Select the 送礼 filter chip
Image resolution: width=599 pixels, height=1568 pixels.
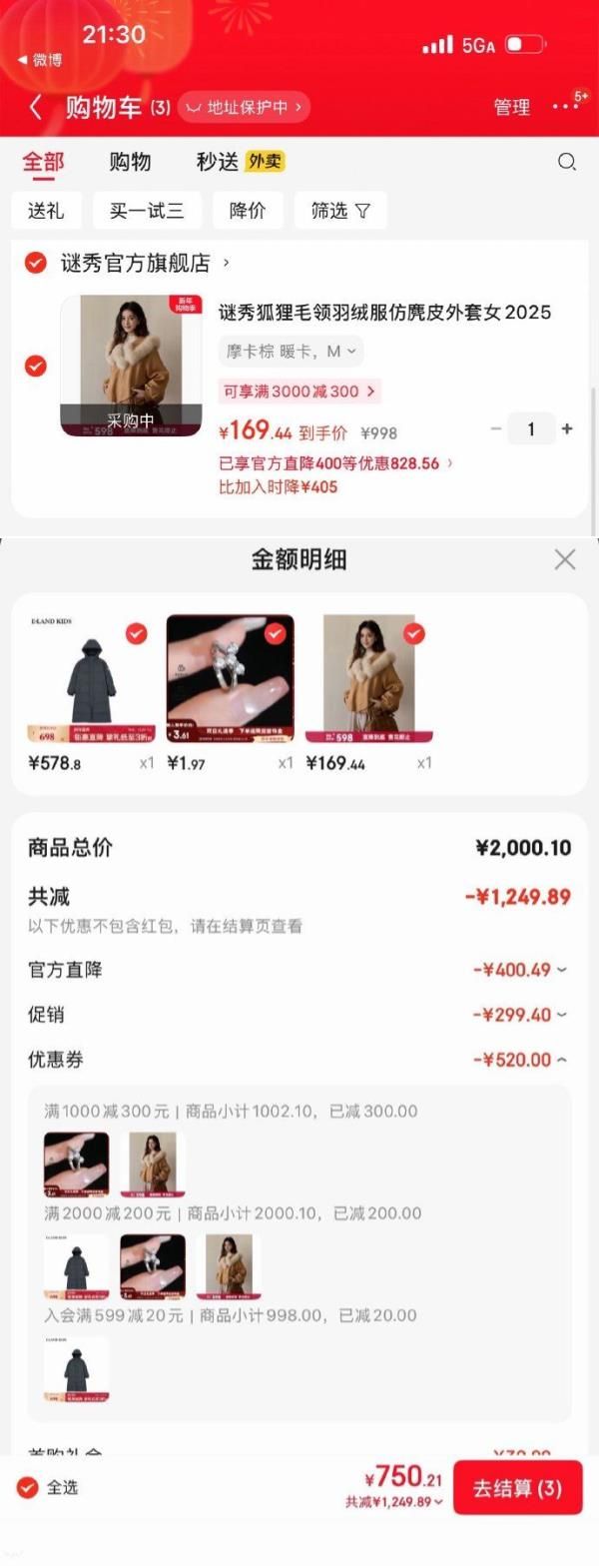[x=46, y=211]
